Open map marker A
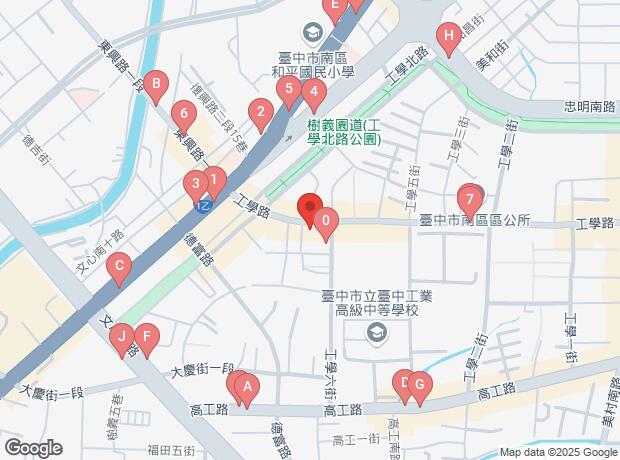This screenshot has height=460, width=620. pyautogui.click(x=247, y=387)
